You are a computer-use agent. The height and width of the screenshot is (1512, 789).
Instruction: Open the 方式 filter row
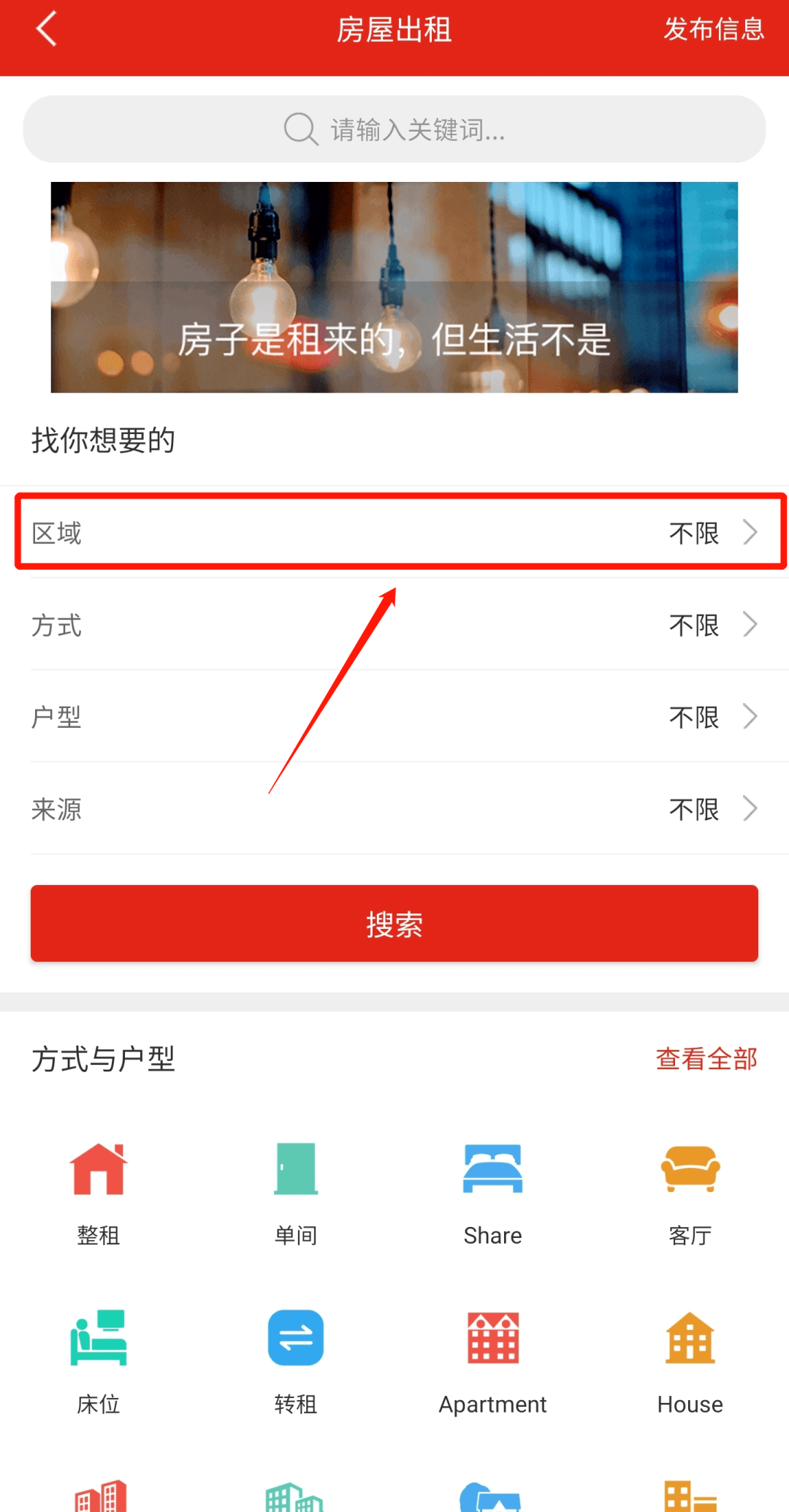(394, 625)
